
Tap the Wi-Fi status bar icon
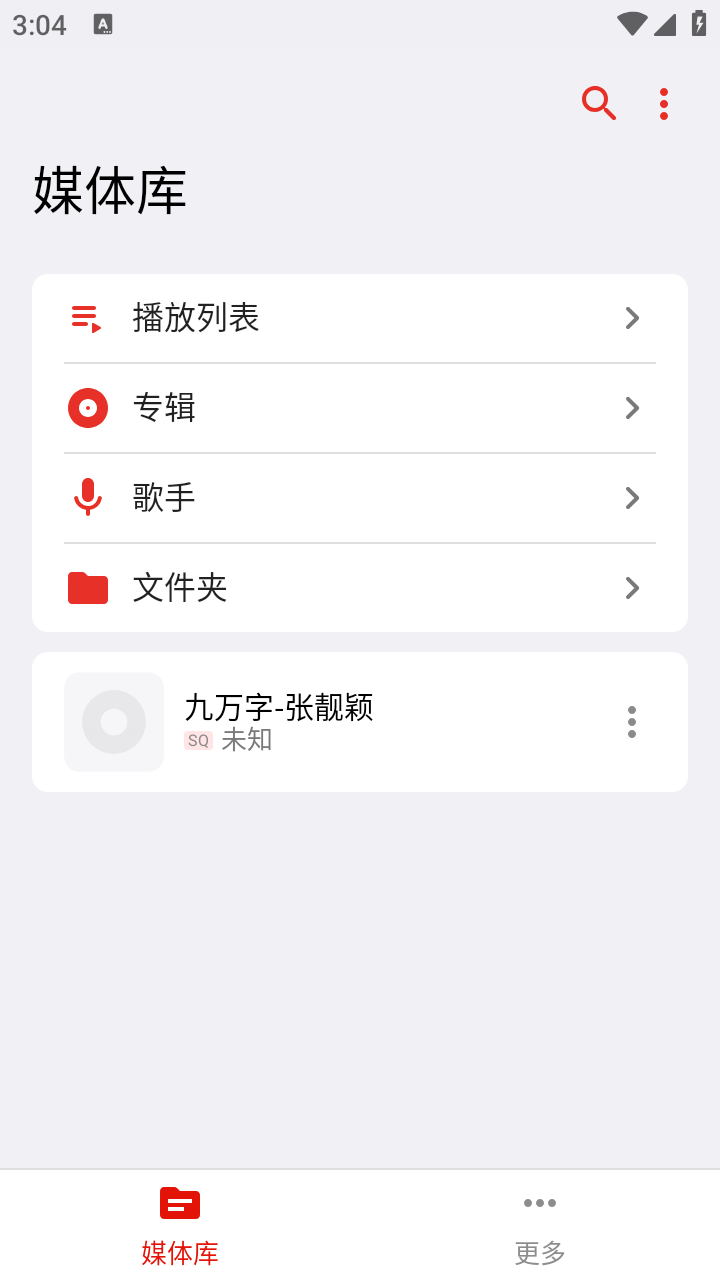(633, 25)
